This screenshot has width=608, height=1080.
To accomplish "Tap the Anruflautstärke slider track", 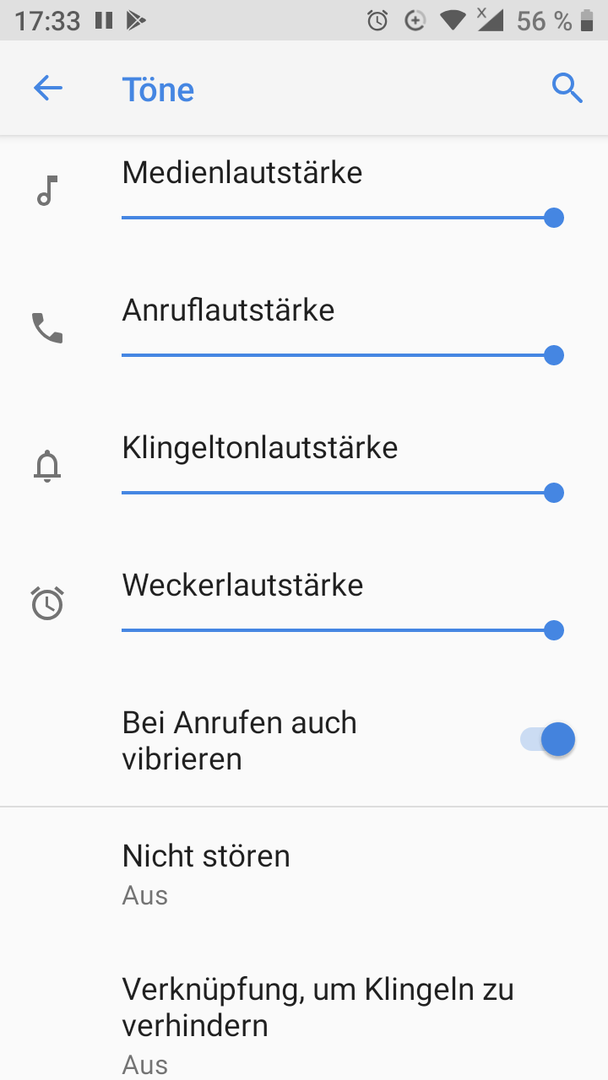I will click(x=342, y=355).
